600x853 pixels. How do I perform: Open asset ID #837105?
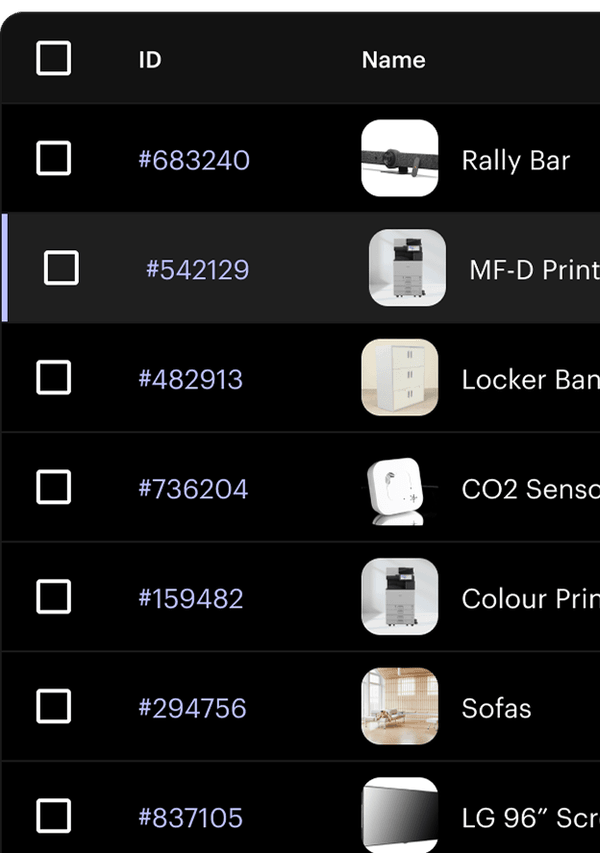[x=190, y=817]
